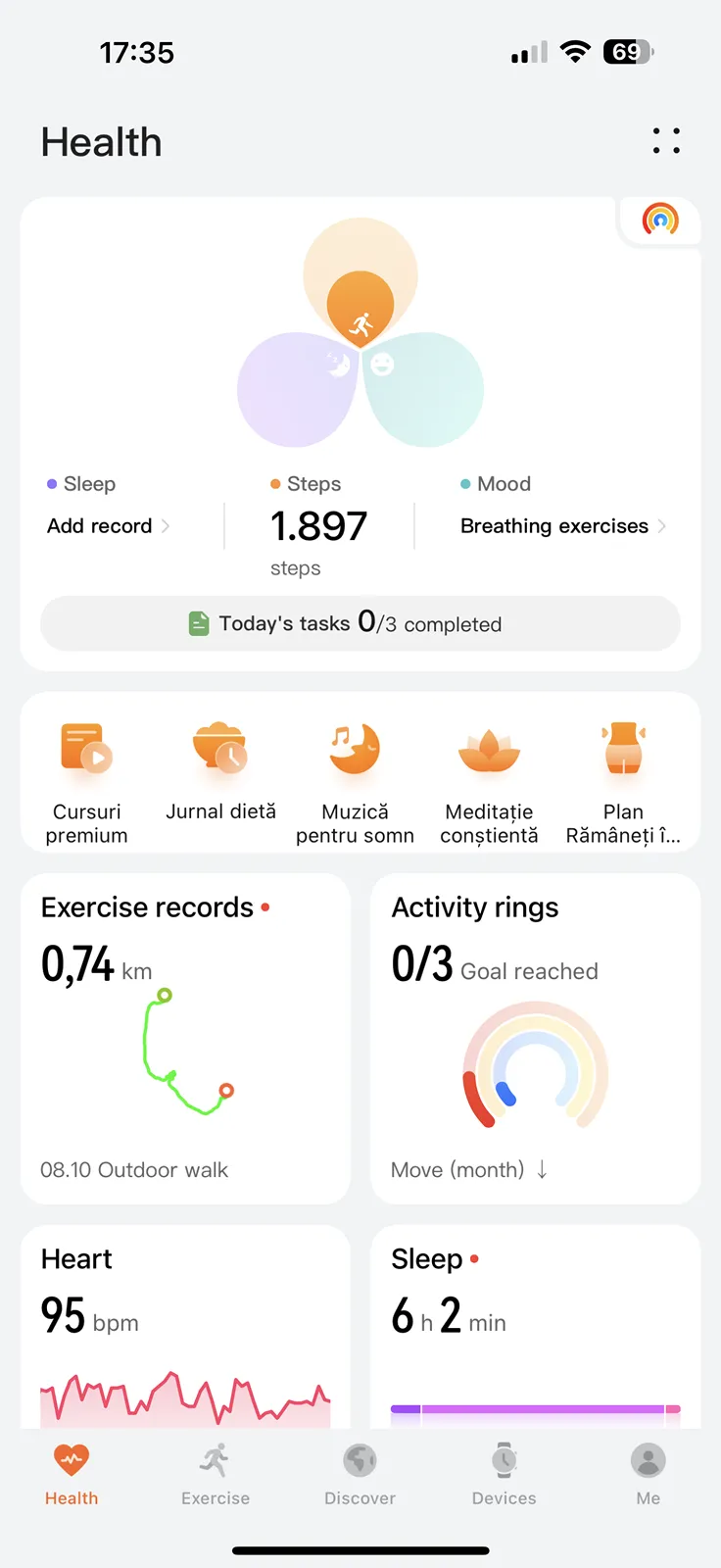Open the four-dot options menu
This screenshot has width=721, height=1568.
click(x=666, y=141)
